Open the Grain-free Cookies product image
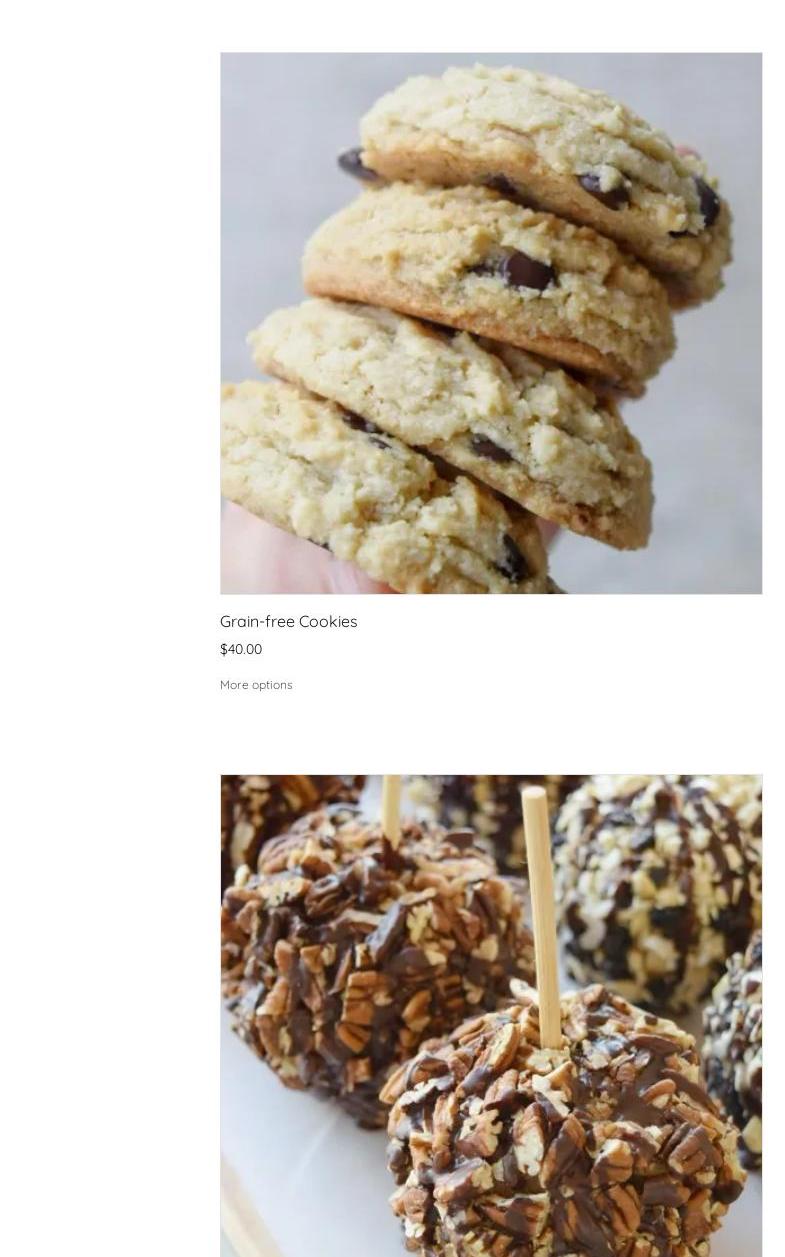 [490, 323]
